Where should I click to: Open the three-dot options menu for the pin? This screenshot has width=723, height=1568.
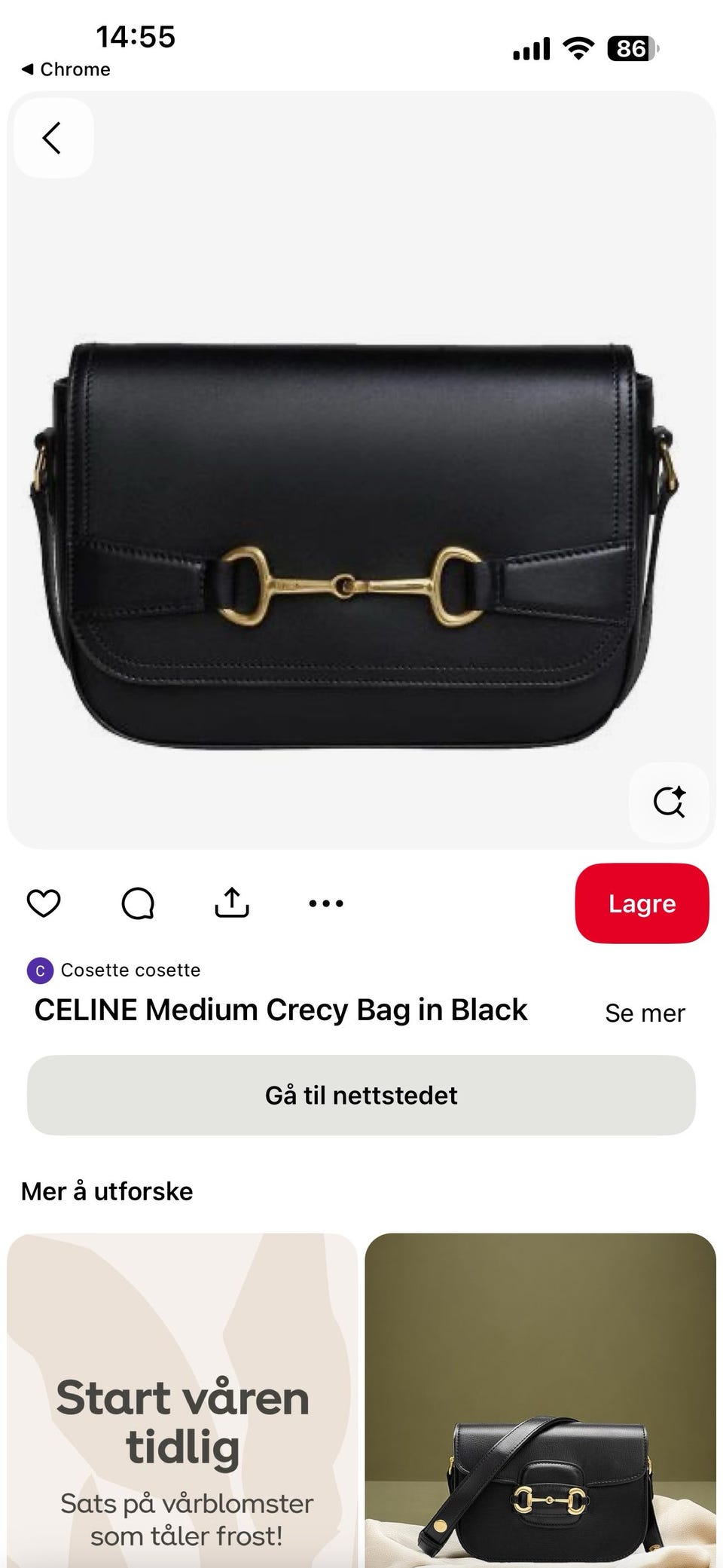[326, 903]
